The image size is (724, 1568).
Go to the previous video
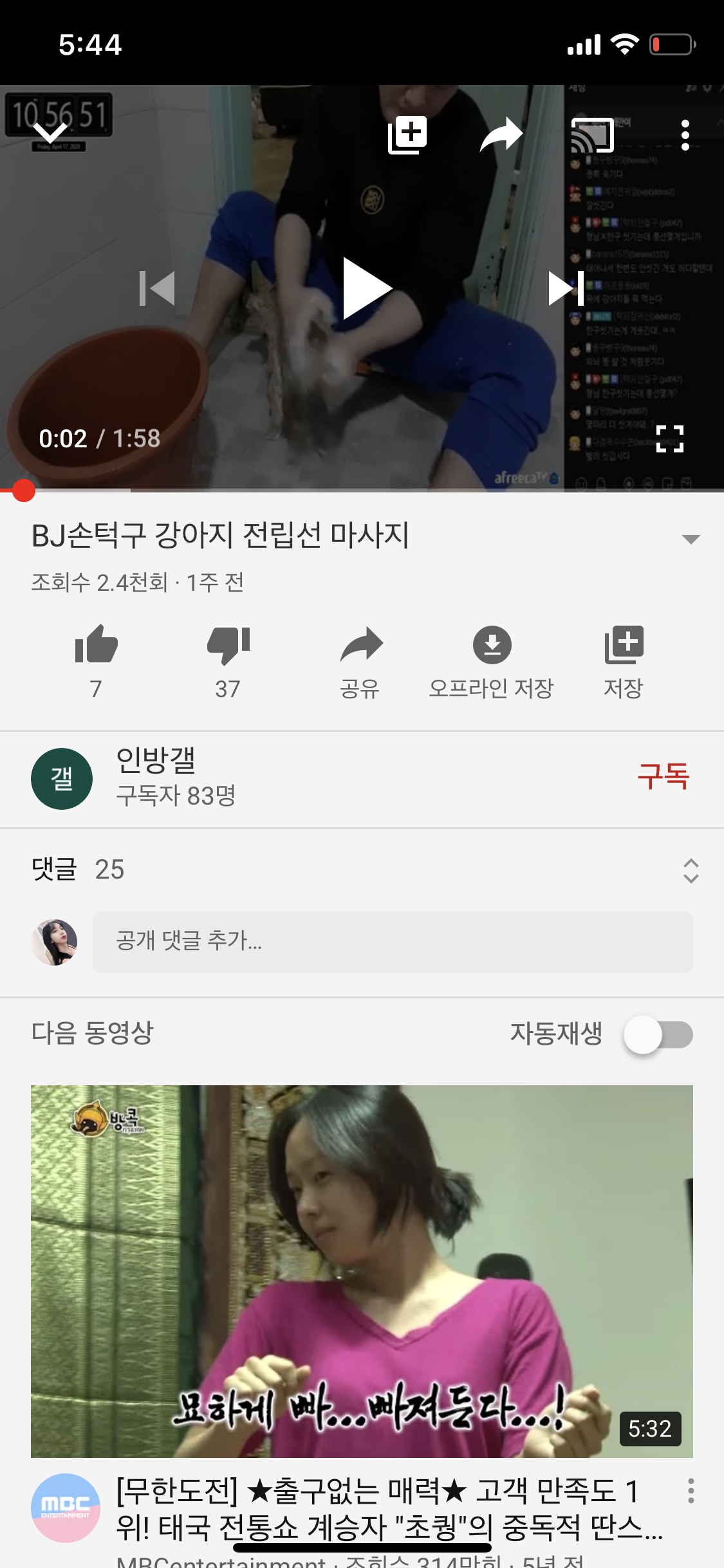point(158,288)
